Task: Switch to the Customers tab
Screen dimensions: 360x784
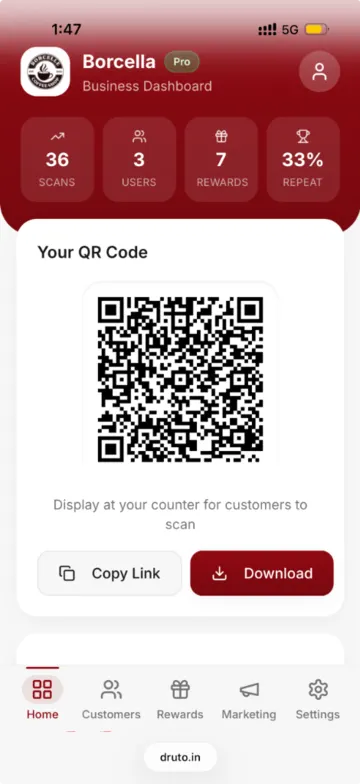Action: click(x=111, y=698)
